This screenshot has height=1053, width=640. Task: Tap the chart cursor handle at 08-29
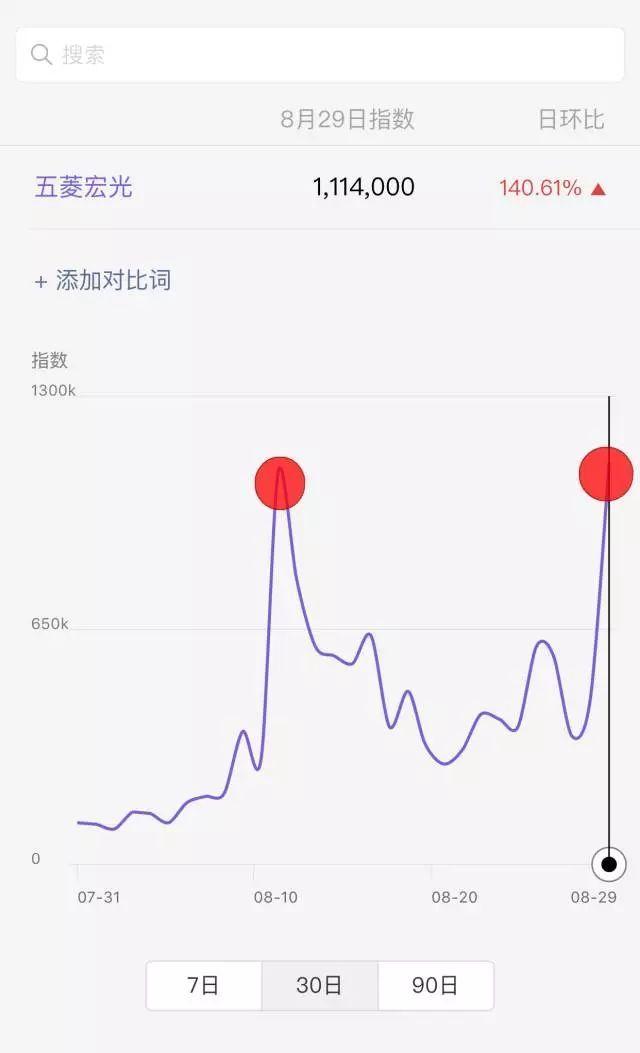609,864
